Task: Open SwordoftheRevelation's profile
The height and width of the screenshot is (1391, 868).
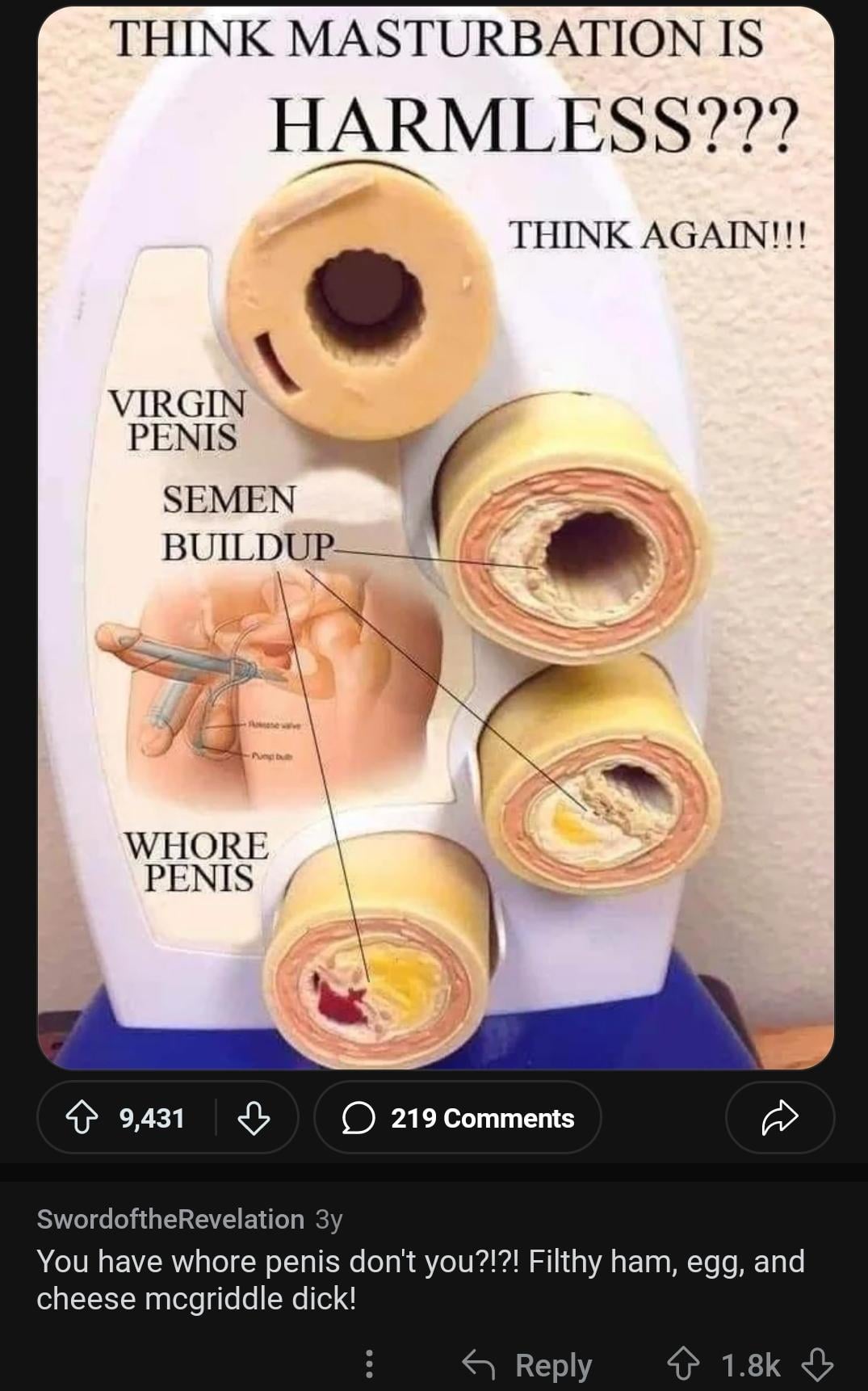Action: [x=170, y=1218]
